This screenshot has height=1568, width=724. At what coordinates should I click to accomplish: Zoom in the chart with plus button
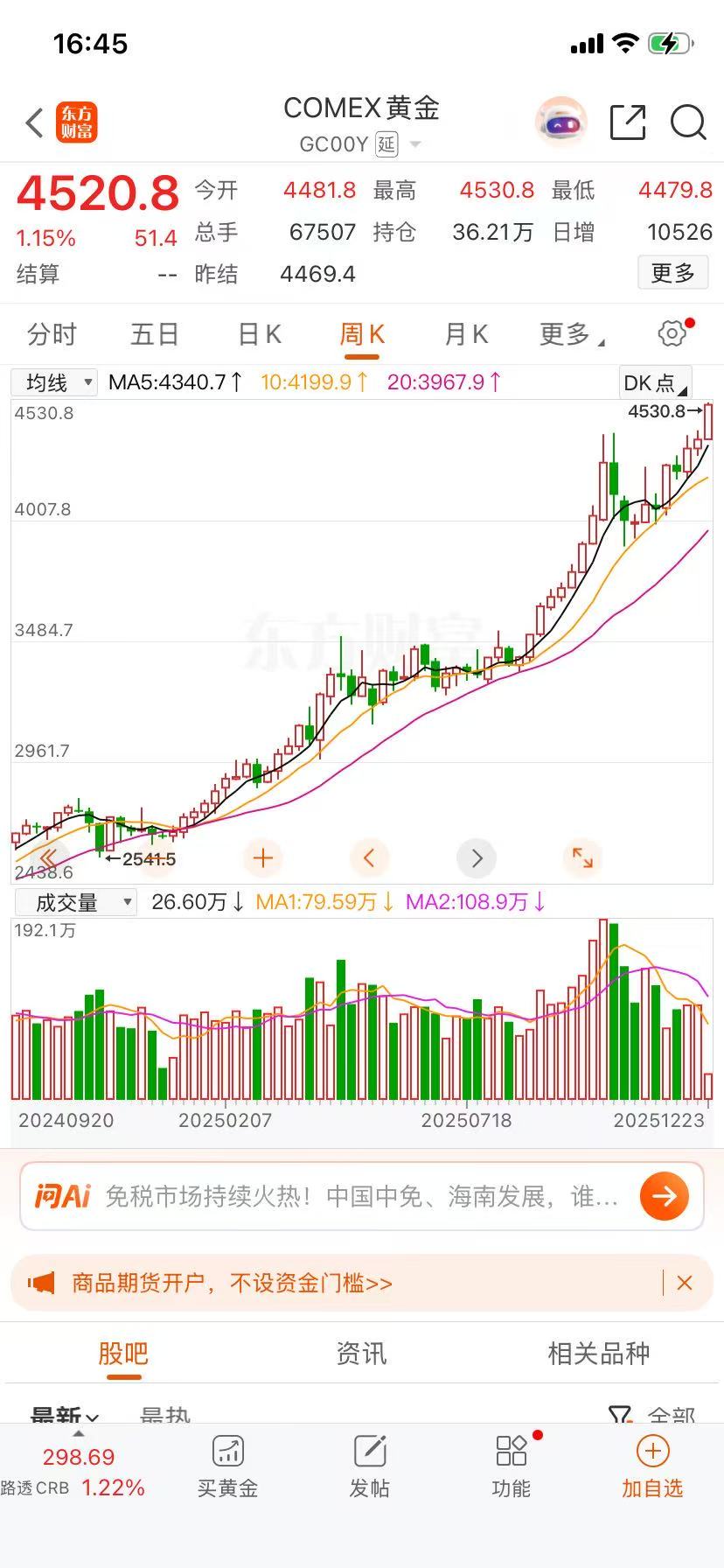click(262, 858)
